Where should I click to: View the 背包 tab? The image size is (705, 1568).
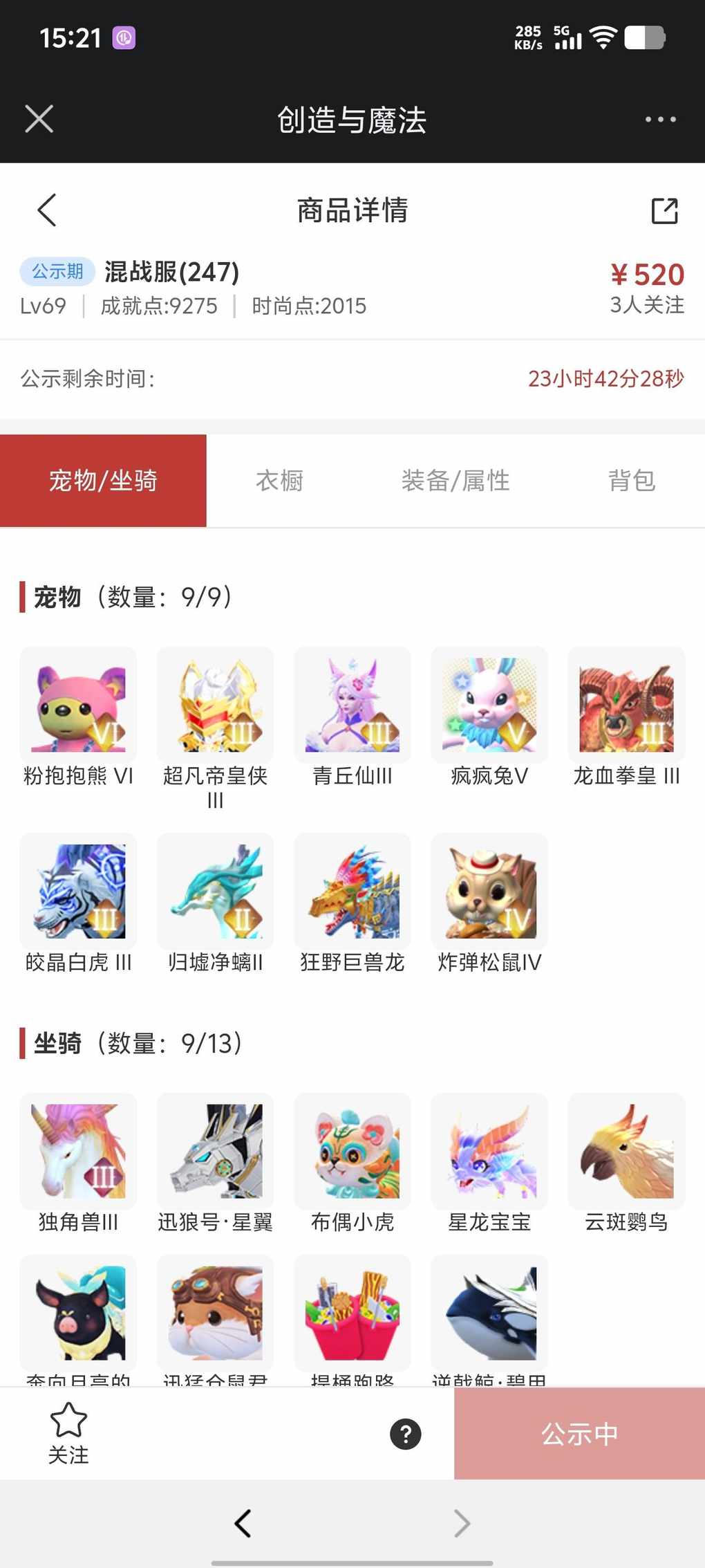coord(631,481)
